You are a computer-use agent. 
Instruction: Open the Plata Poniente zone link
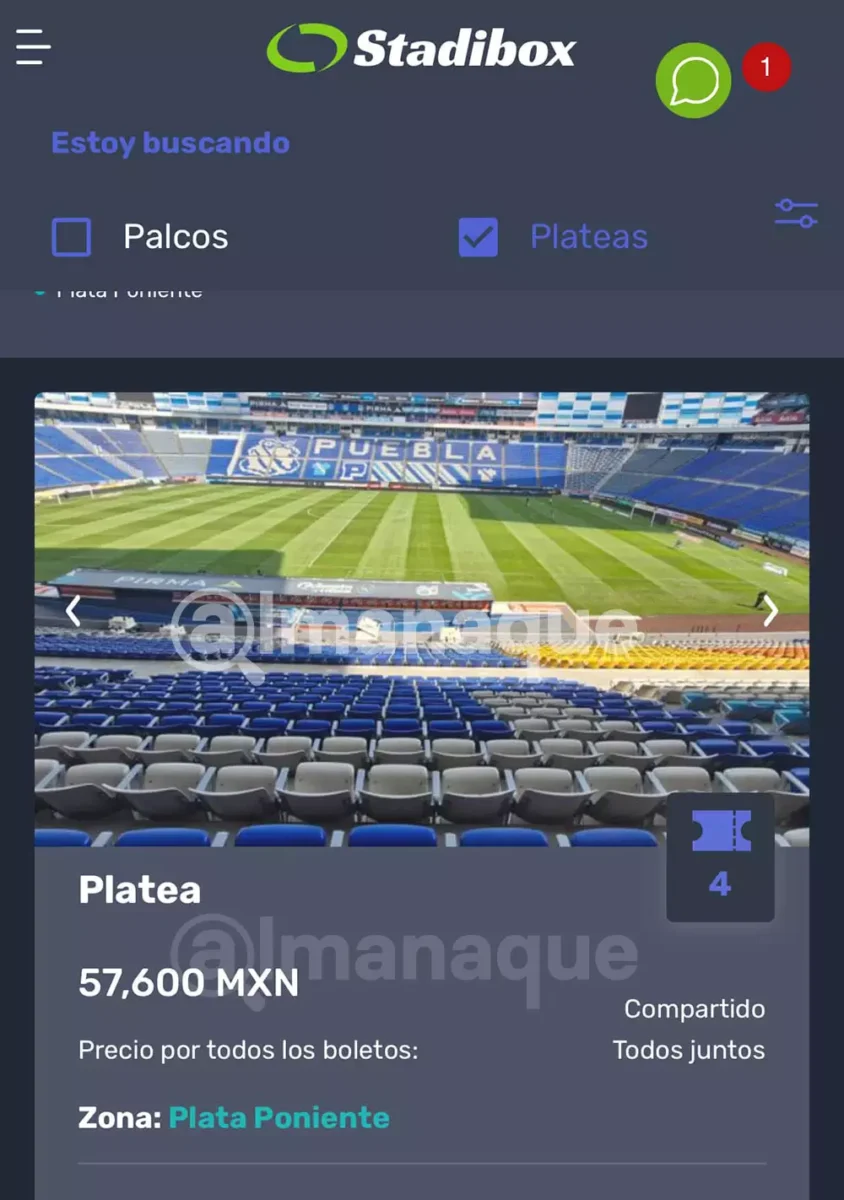coord(278,1117)
